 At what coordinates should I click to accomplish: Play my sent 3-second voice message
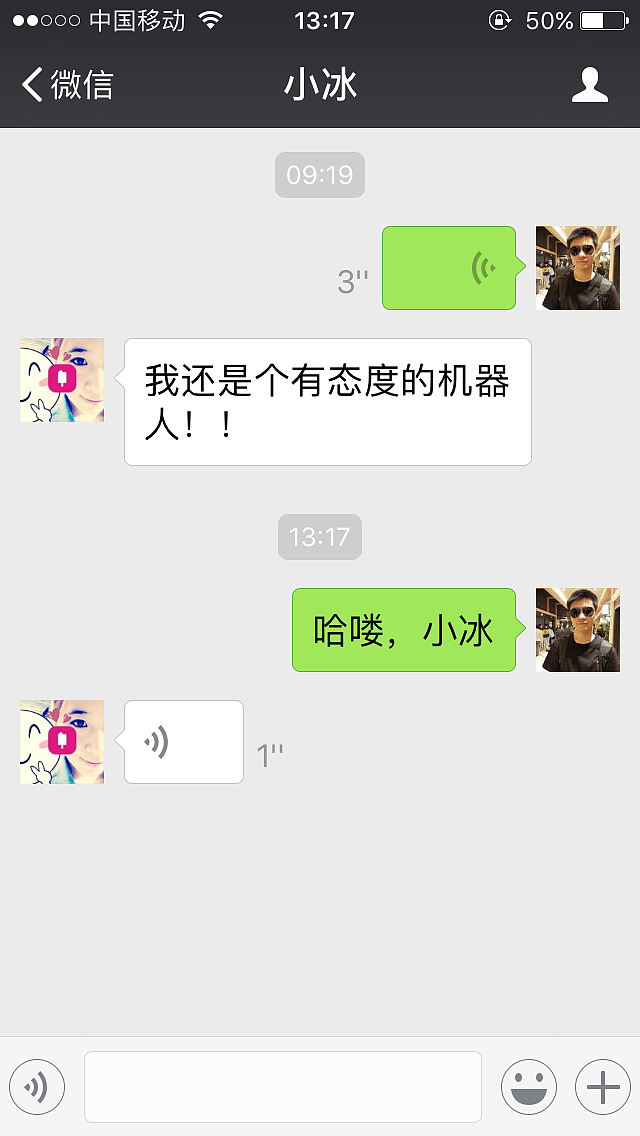pos(449,268)
